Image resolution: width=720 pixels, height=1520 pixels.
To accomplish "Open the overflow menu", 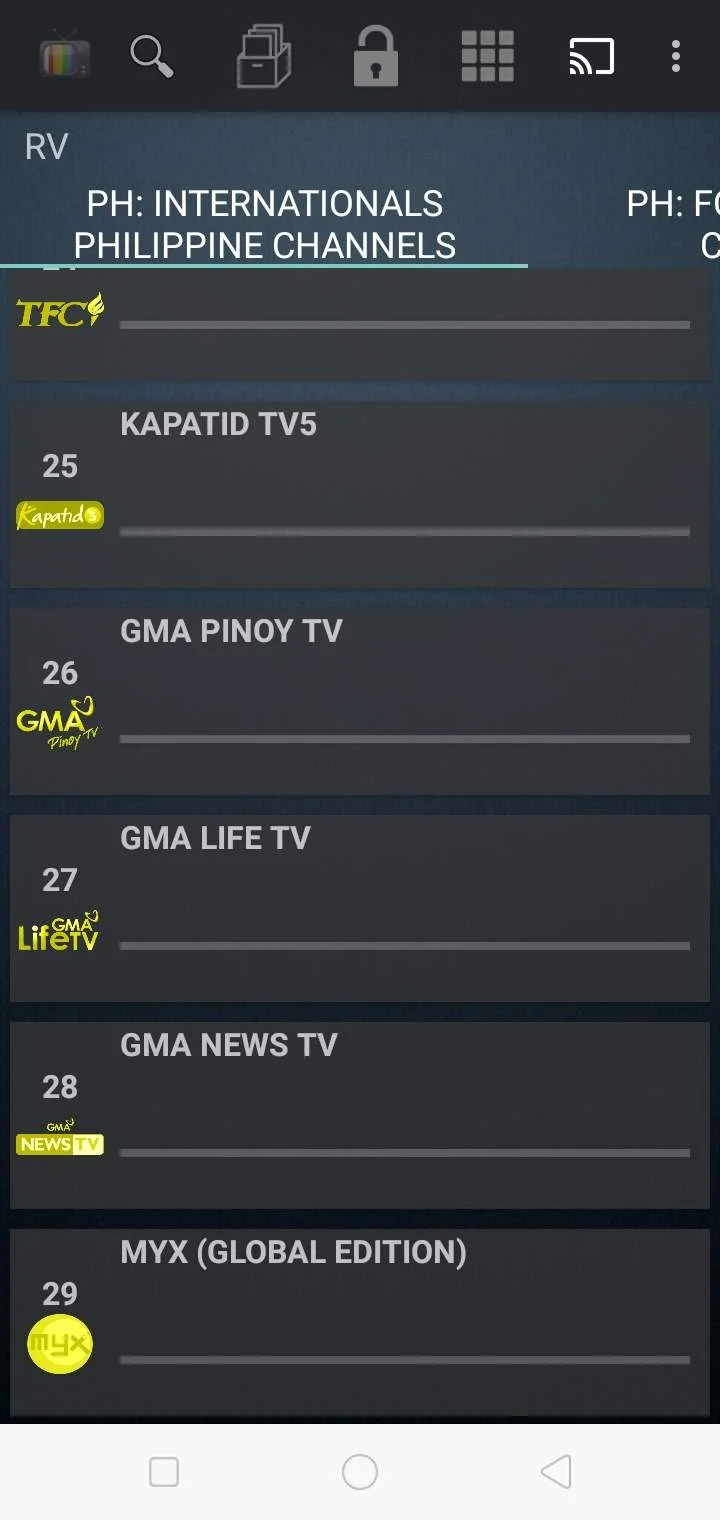I will [676, 56].
